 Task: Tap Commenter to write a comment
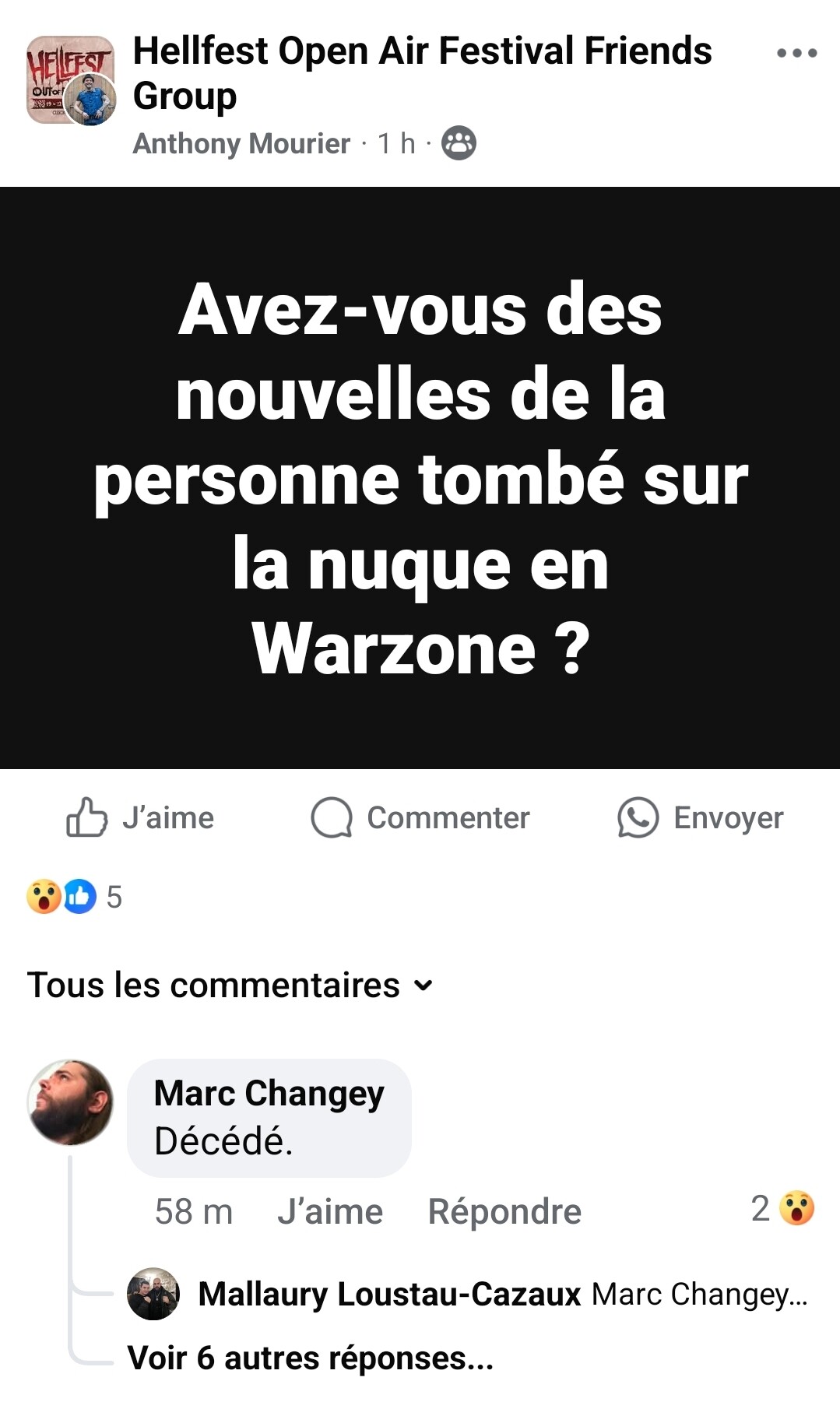(420, 817)
